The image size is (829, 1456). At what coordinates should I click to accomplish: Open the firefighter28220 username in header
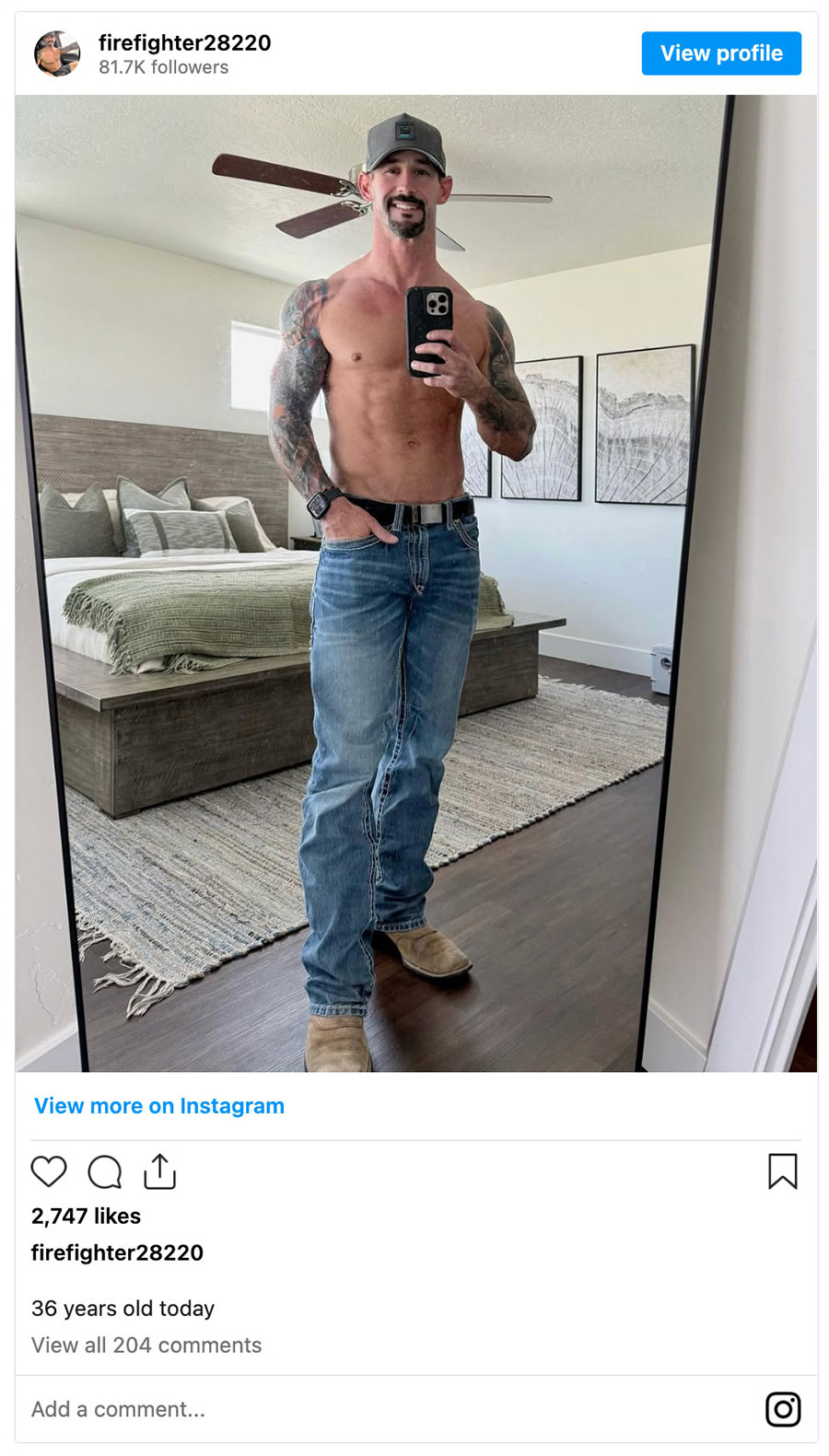coord(184,42)
